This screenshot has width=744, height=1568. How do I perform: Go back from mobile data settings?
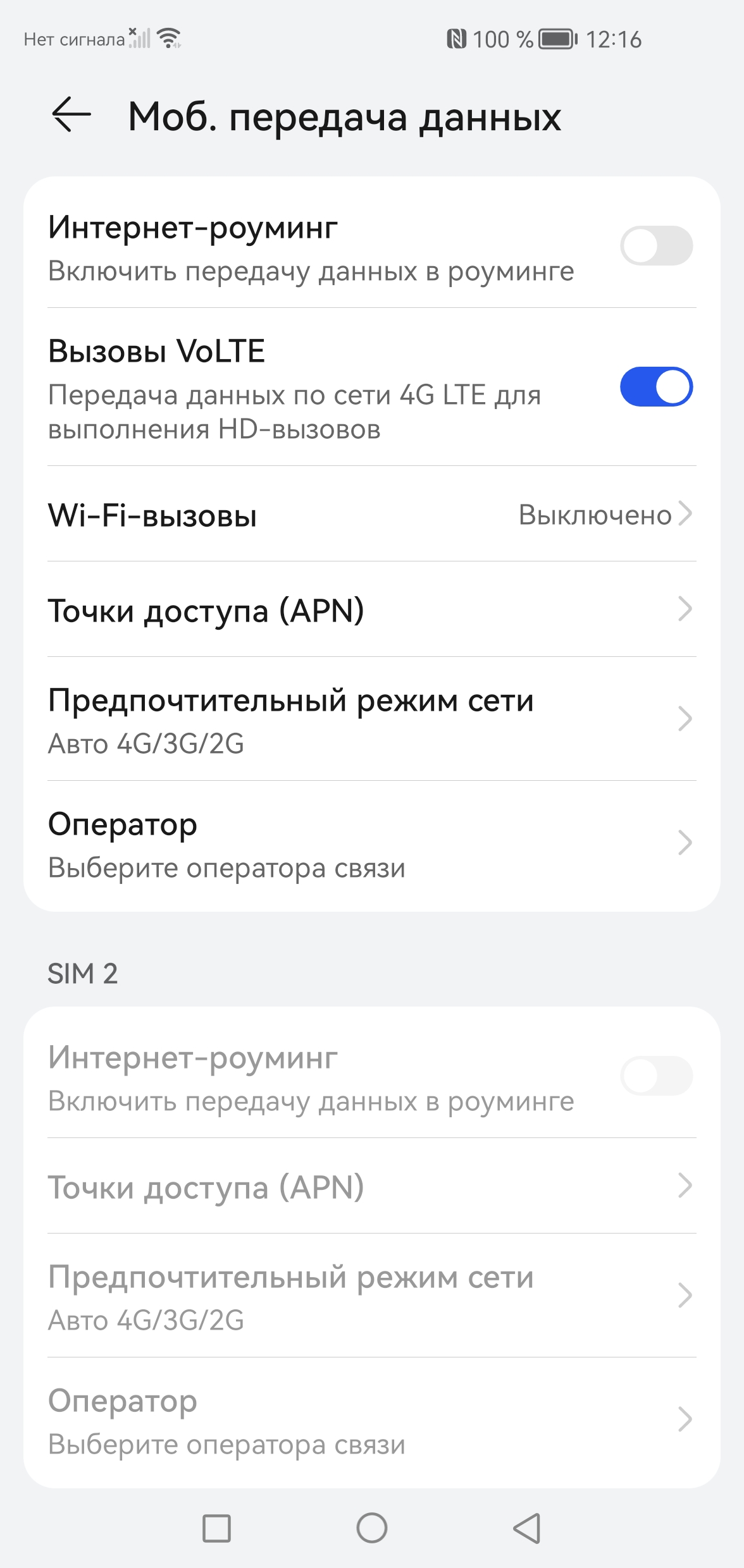71,115
